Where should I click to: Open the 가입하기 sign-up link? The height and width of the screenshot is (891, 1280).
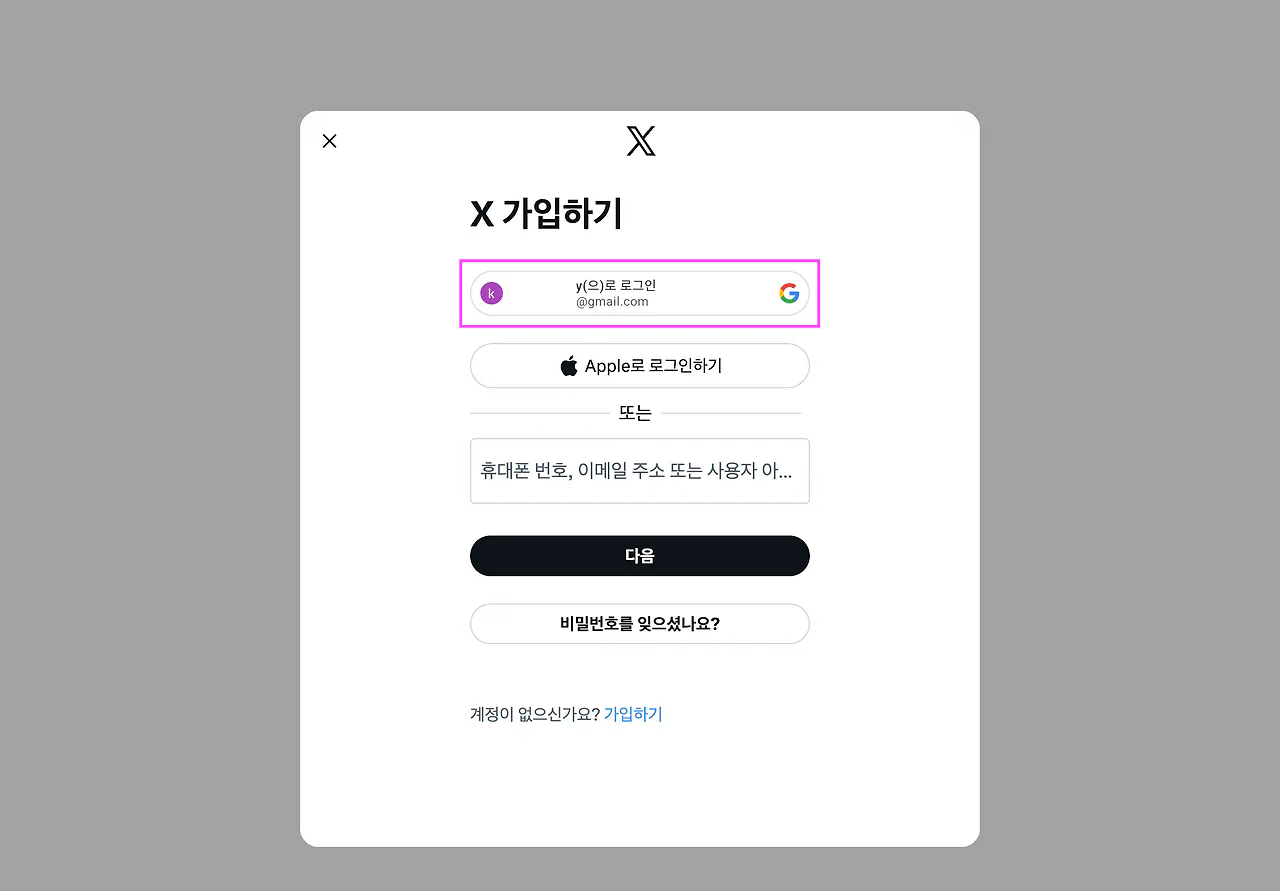coord(633,714)
